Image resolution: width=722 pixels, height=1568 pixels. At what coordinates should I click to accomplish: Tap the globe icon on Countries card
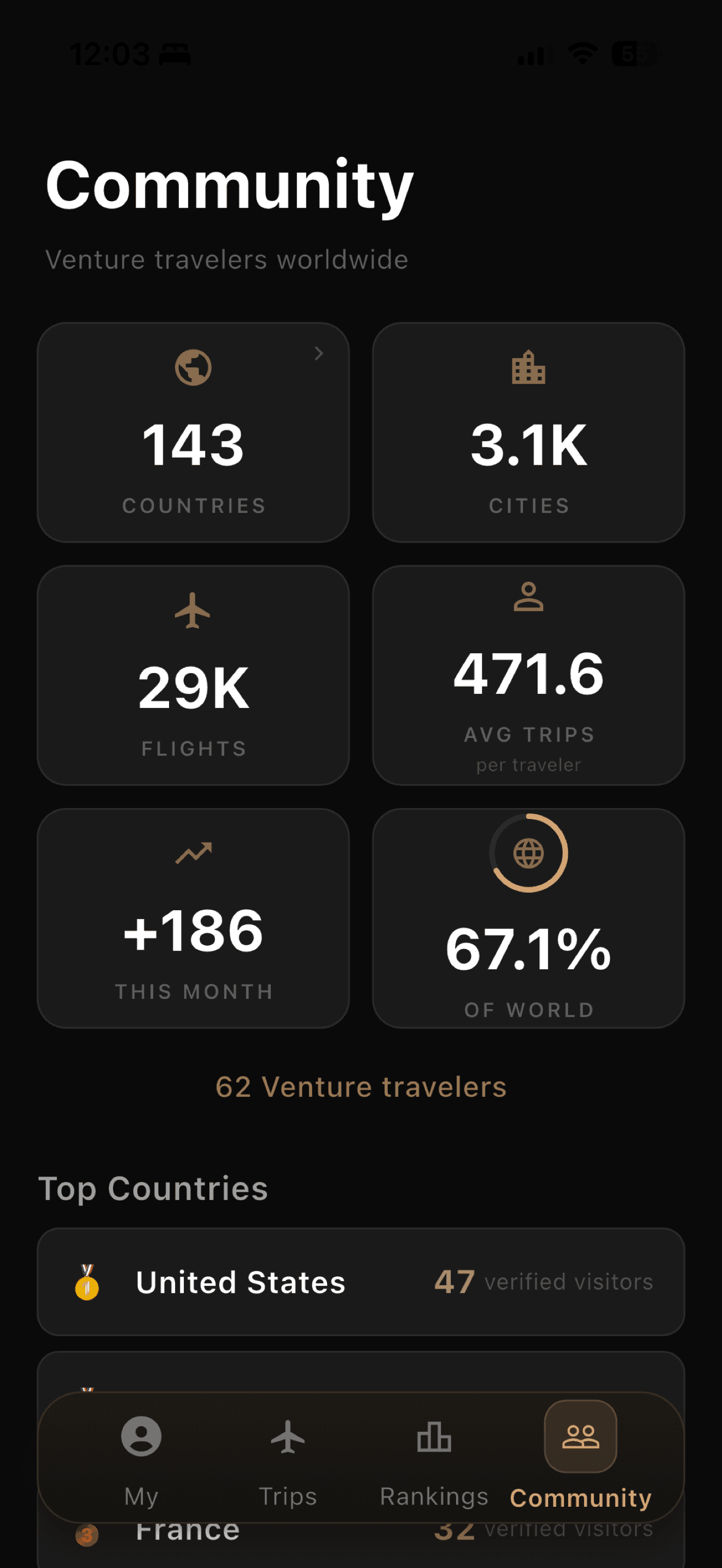coord(193,367)
